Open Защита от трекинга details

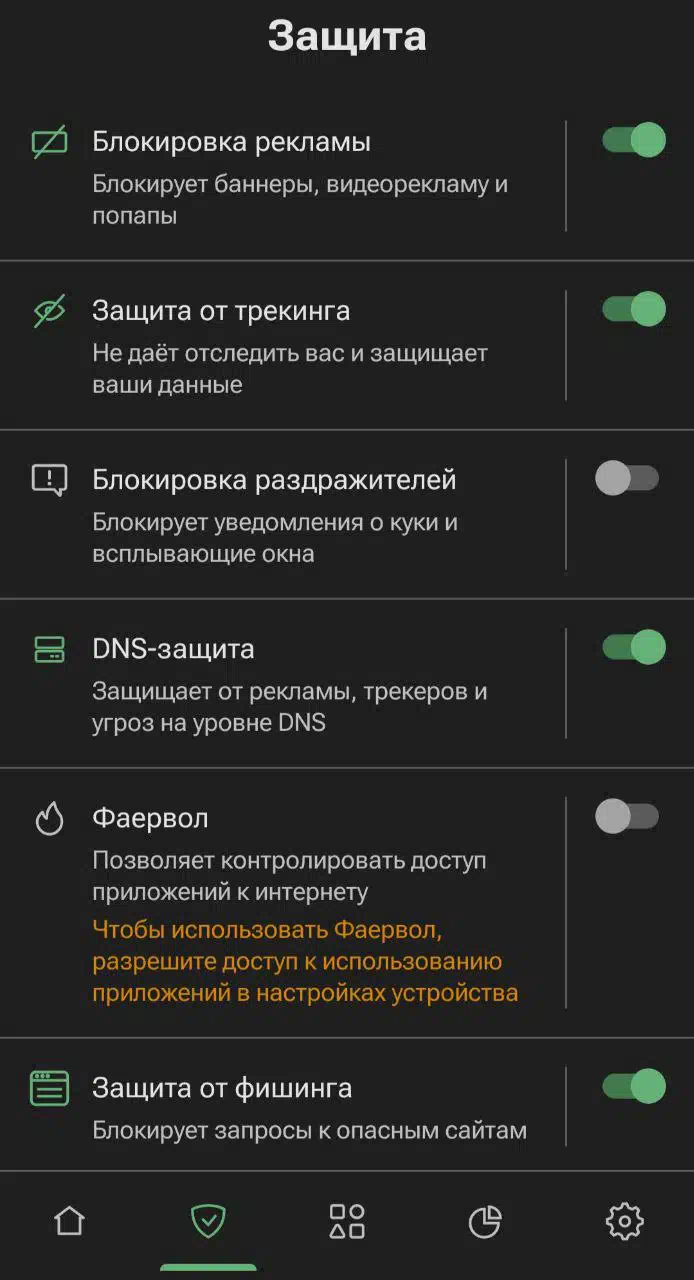pos(283,345)
